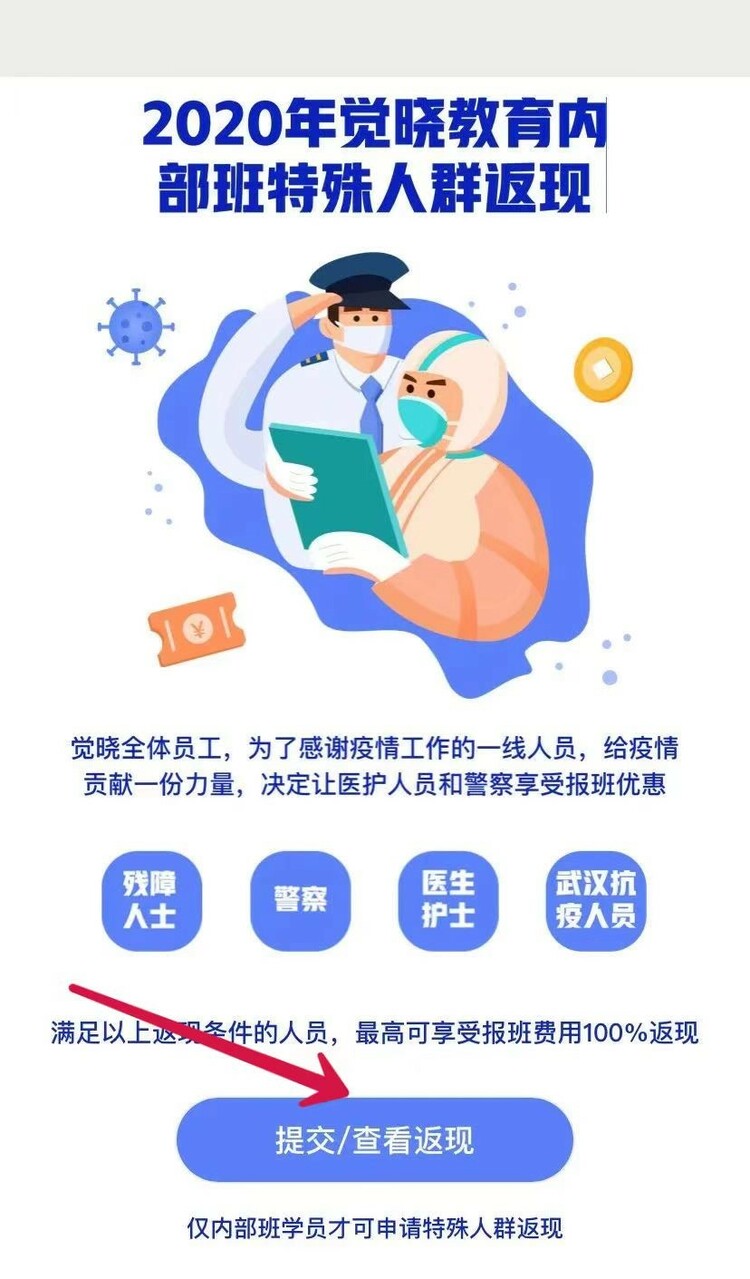Click the white glove holding the clipboard
This screenshot has width=750, height=1279.
[x=300, y=480]
